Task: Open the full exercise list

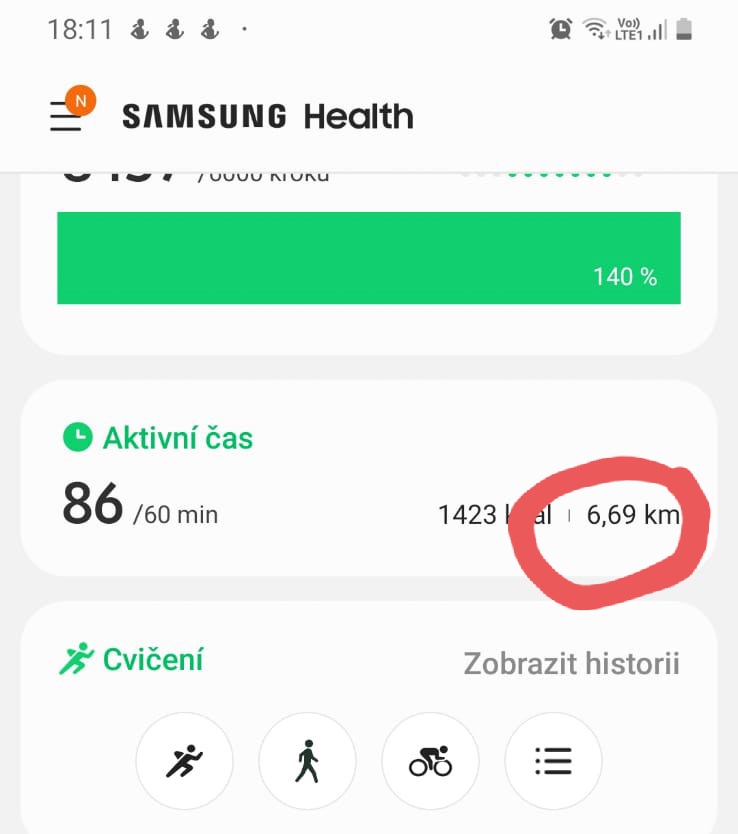Action: coord(553,762)
